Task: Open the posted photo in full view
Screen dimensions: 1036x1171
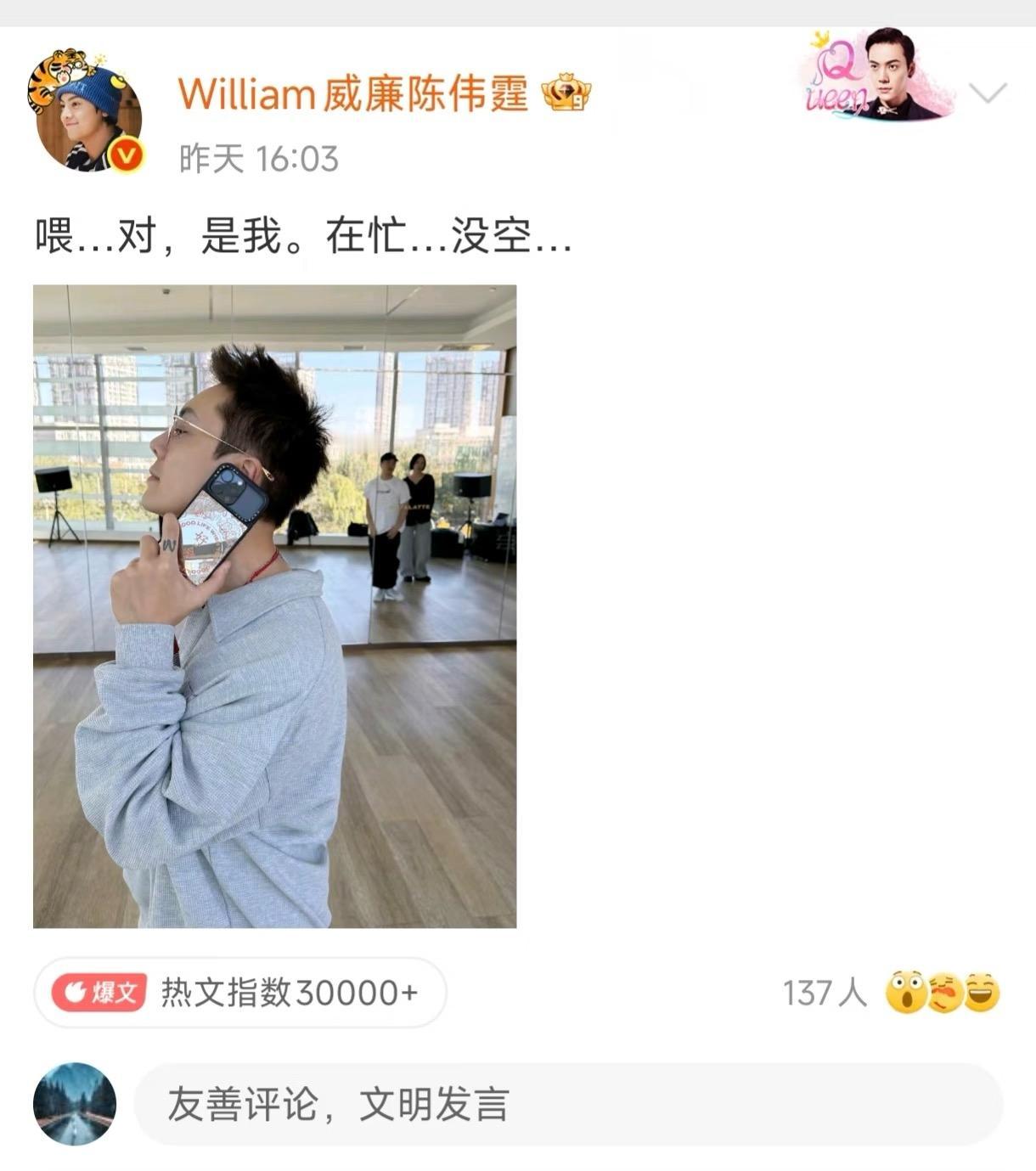Action: click(x=274, y=605)
